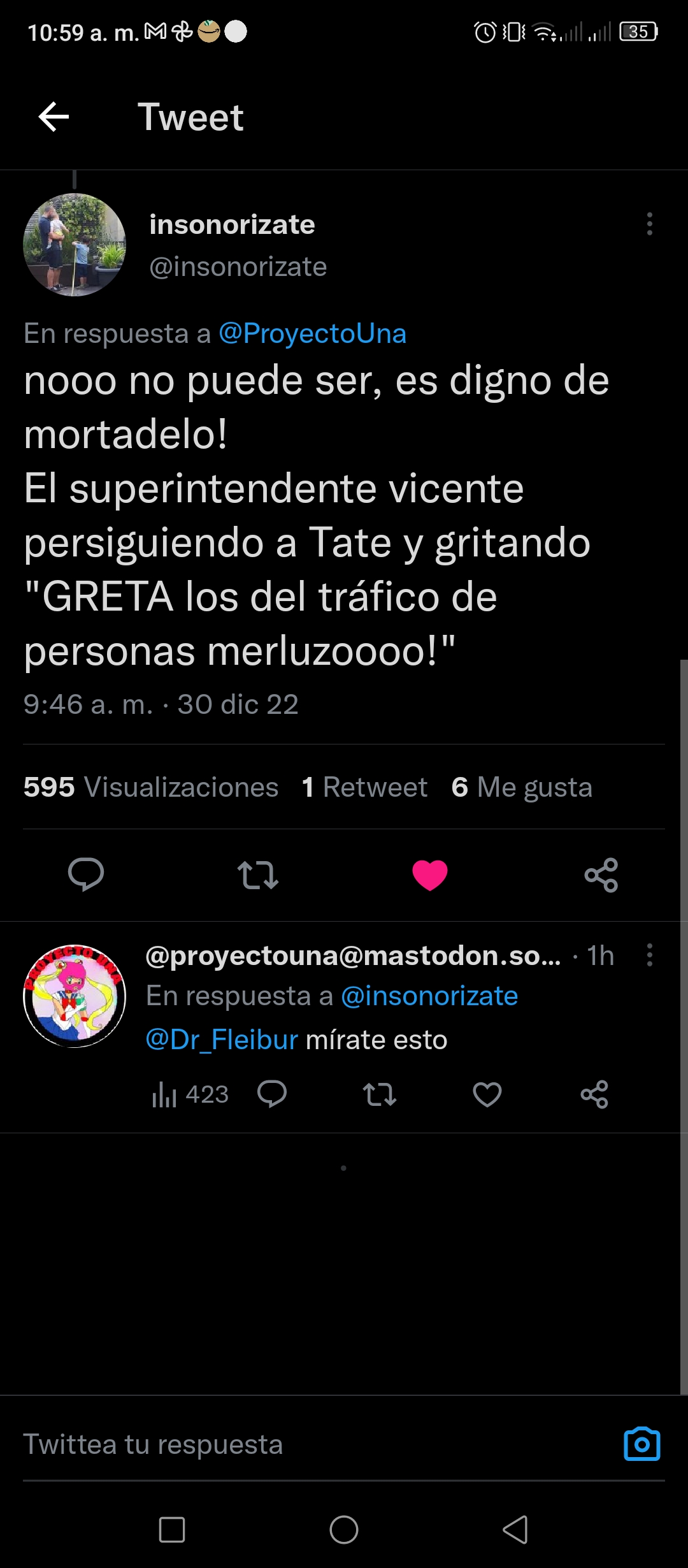Open proyectouna's Sailor Moon avatar
Image resolution: width=688 pixels, height=1568 pixels.
pos(75,996)
